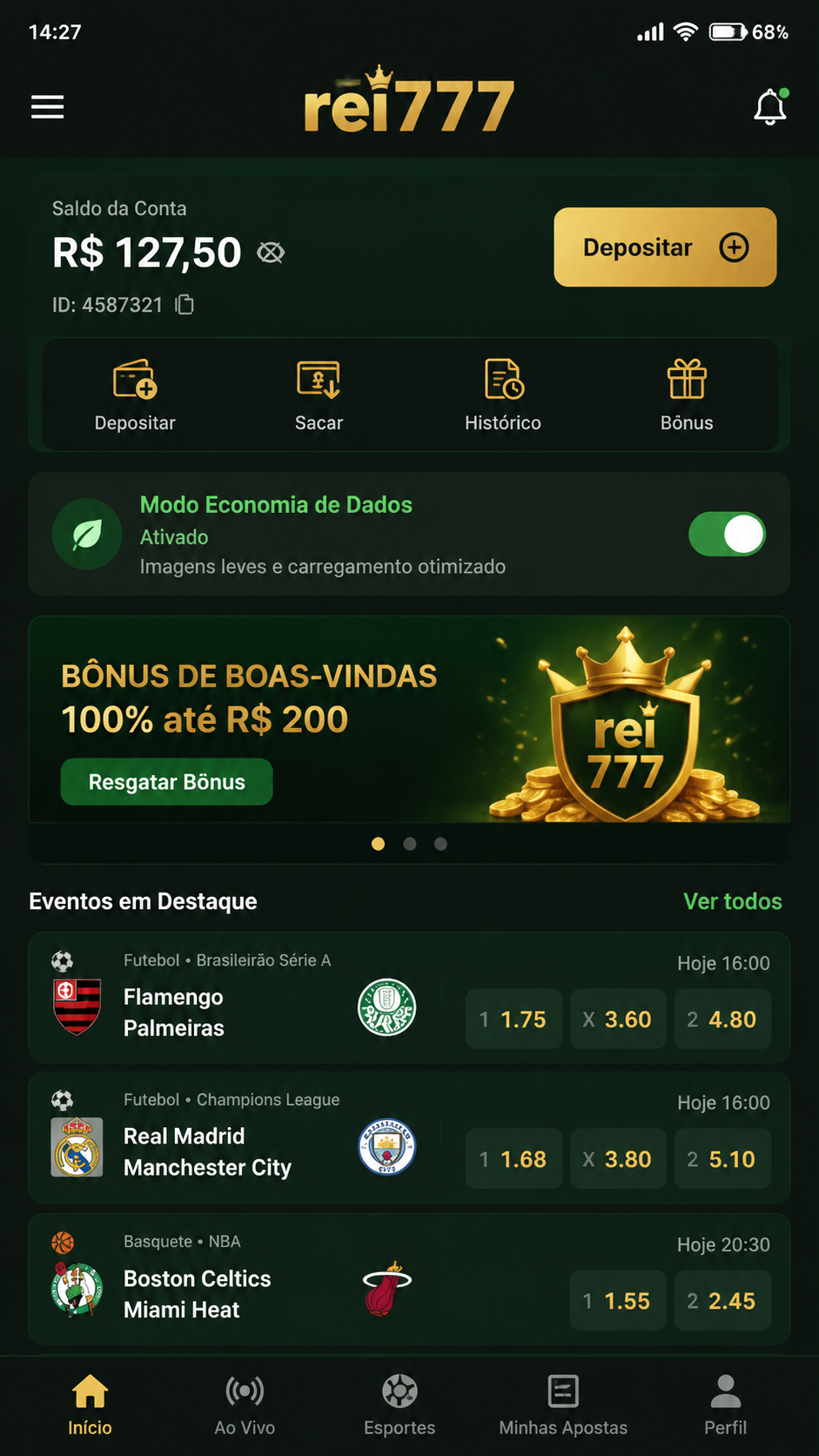Select draw odds 3.80 for Real Madrid match
Viewport: 819px width, 1456px height.
tap(618, 1159)
